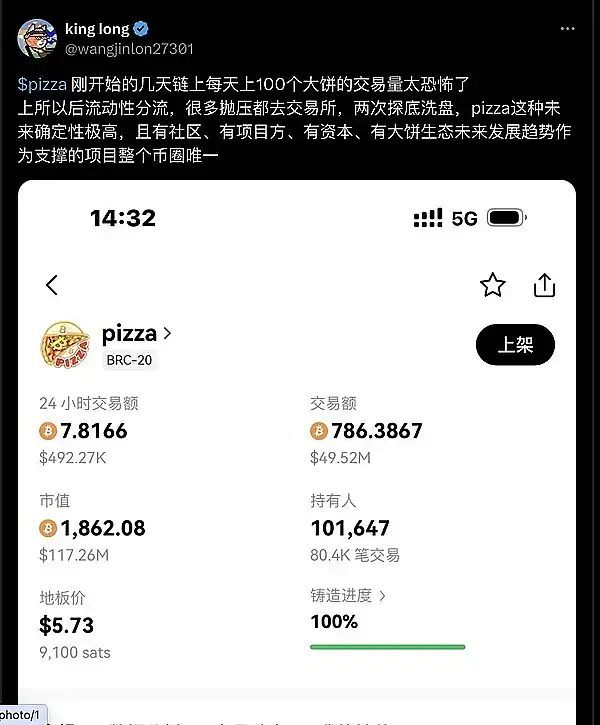Open the @wangjinlon27301 profile handle
Viewport: 600px width, 725px height.
pyautogui.click(x=129, y=48)
